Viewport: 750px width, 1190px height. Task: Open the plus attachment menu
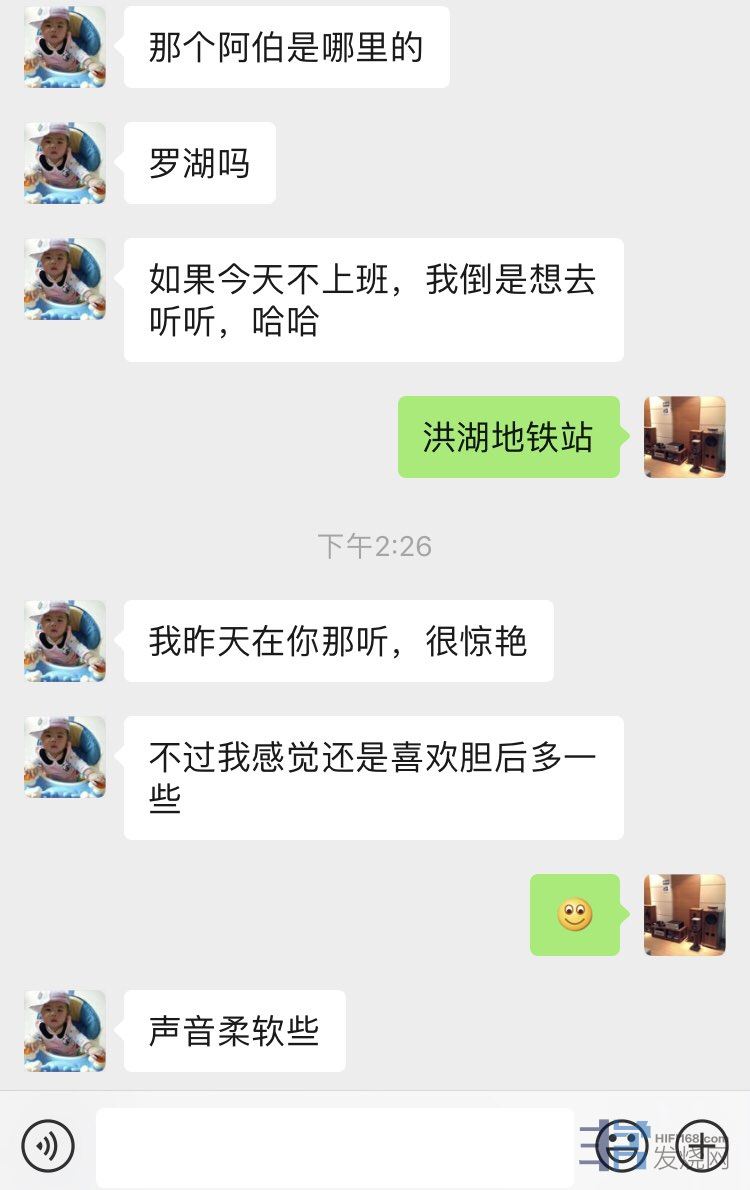[702, 1146]
